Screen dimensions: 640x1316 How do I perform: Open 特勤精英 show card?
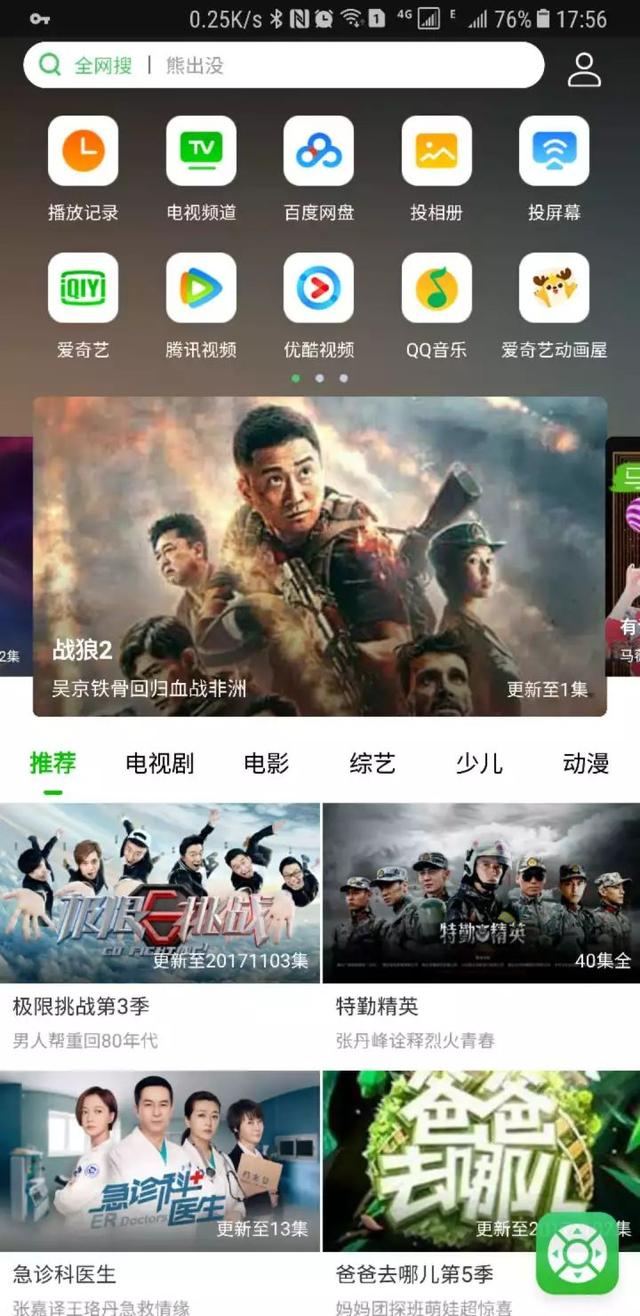pos(481,927)
